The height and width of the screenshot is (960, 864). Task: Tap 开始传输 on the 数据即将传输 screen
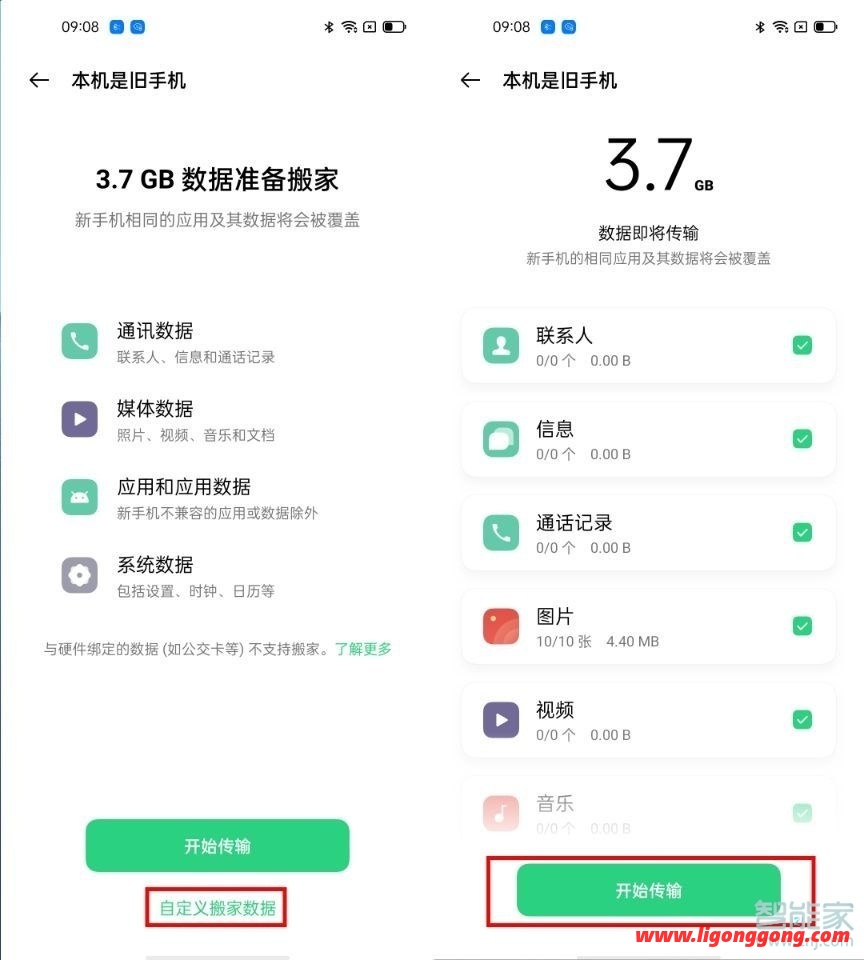[648, 890]
